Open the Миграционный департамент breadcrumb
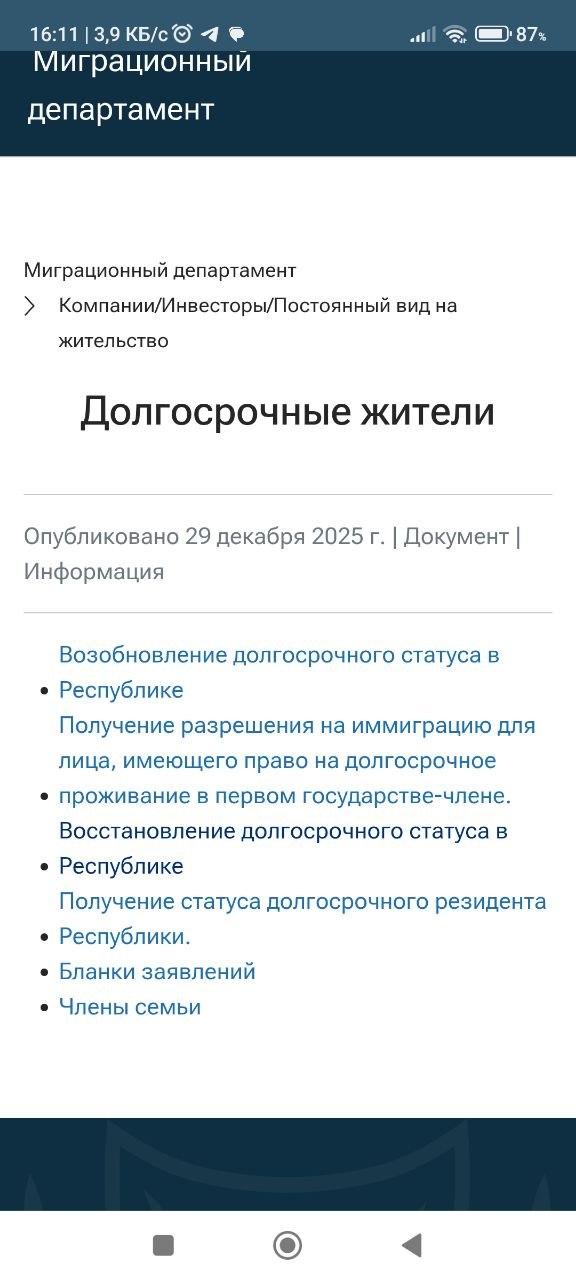 (x=160, y=270)
